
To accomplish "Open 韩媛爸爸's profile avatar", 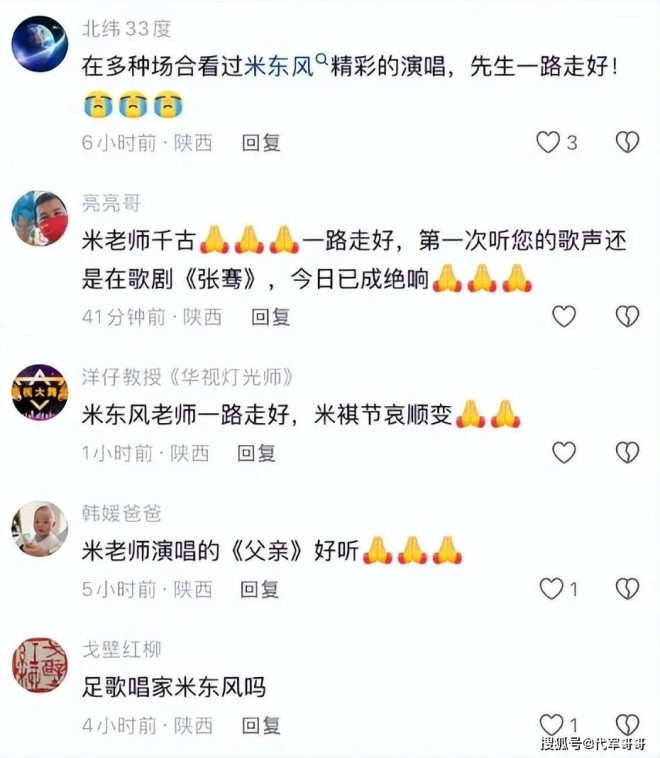I will pos(40,529).
